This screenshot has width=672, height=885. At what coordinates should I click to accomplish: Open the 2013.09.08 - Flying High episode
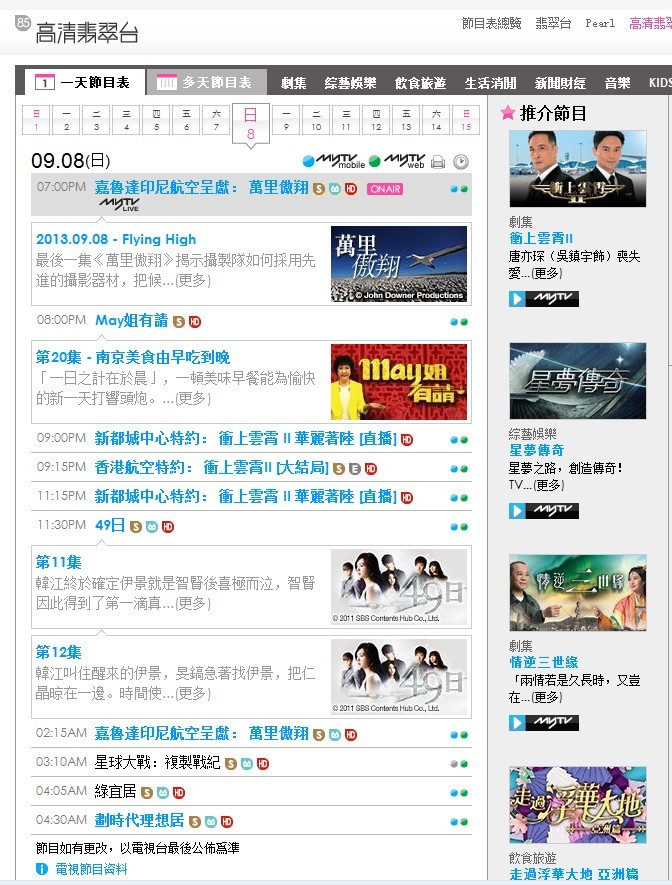click(x=116, y=239)
